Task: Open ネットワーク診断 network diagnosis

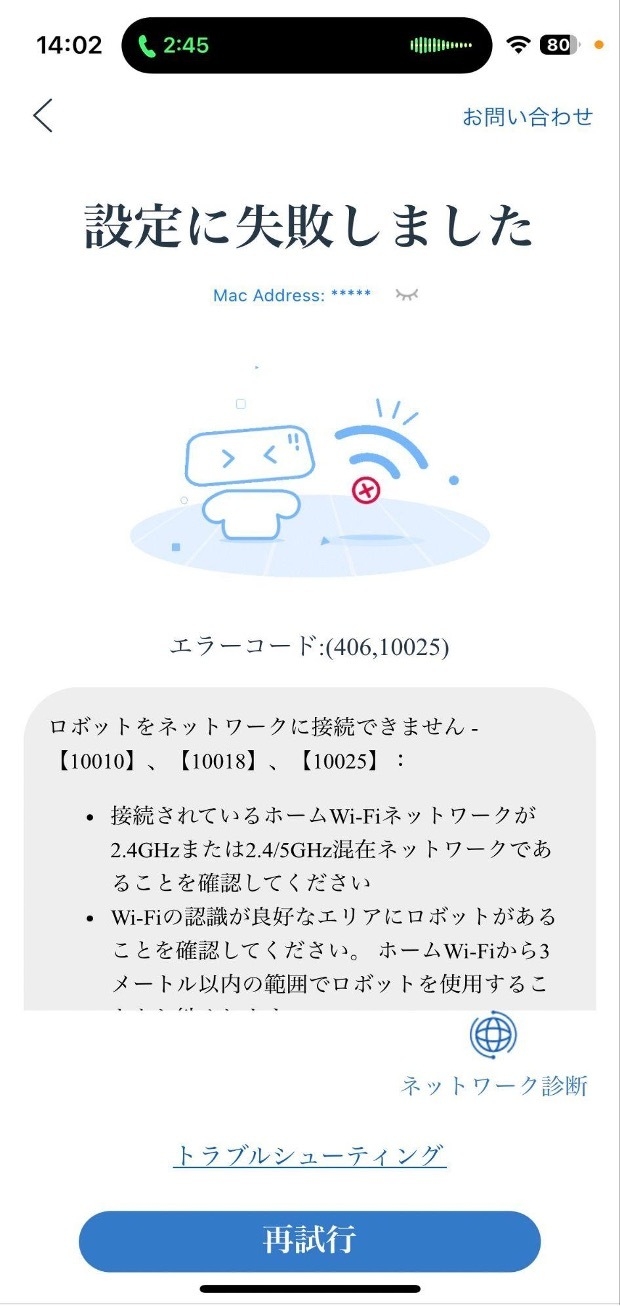Action: 493,1055
